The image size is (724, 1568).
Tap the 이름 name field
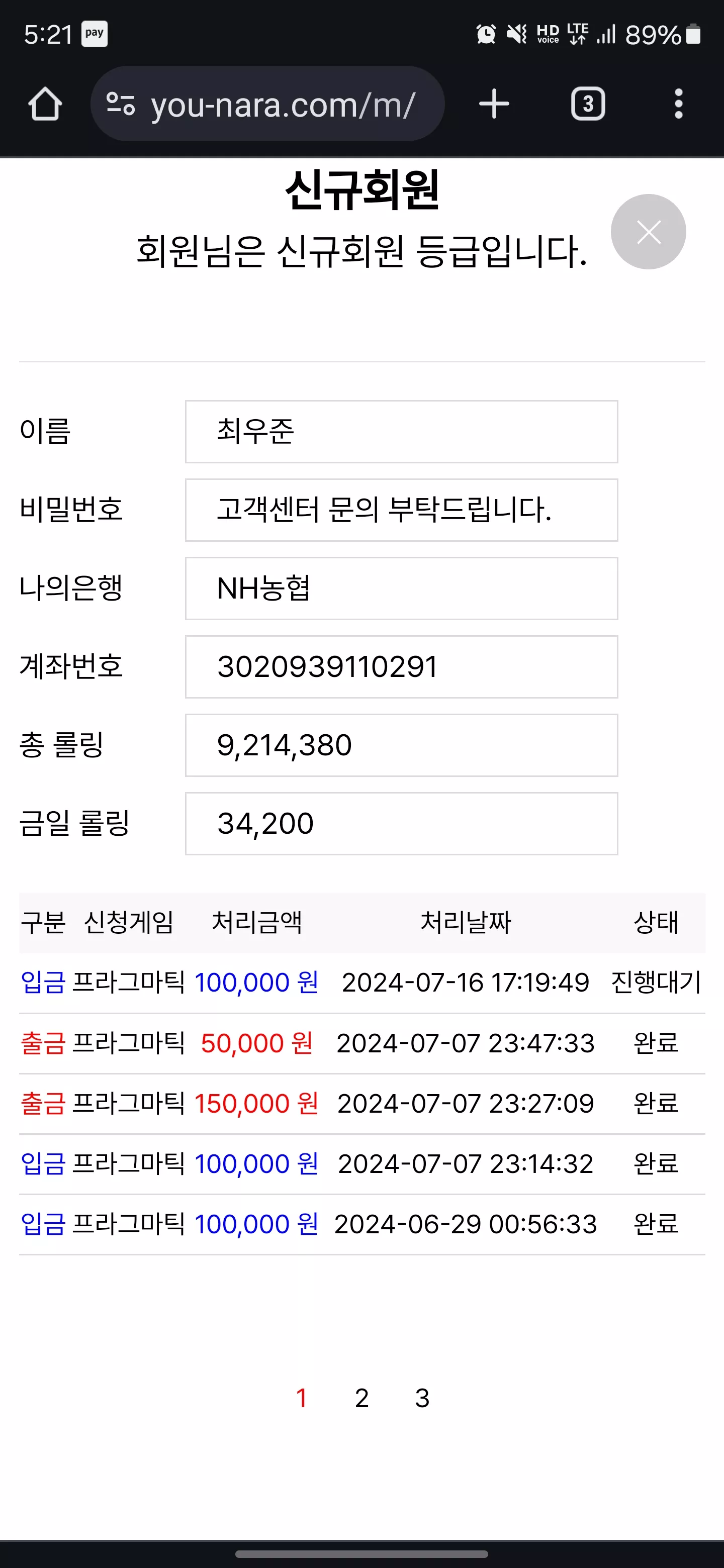[x=401, y=432]
